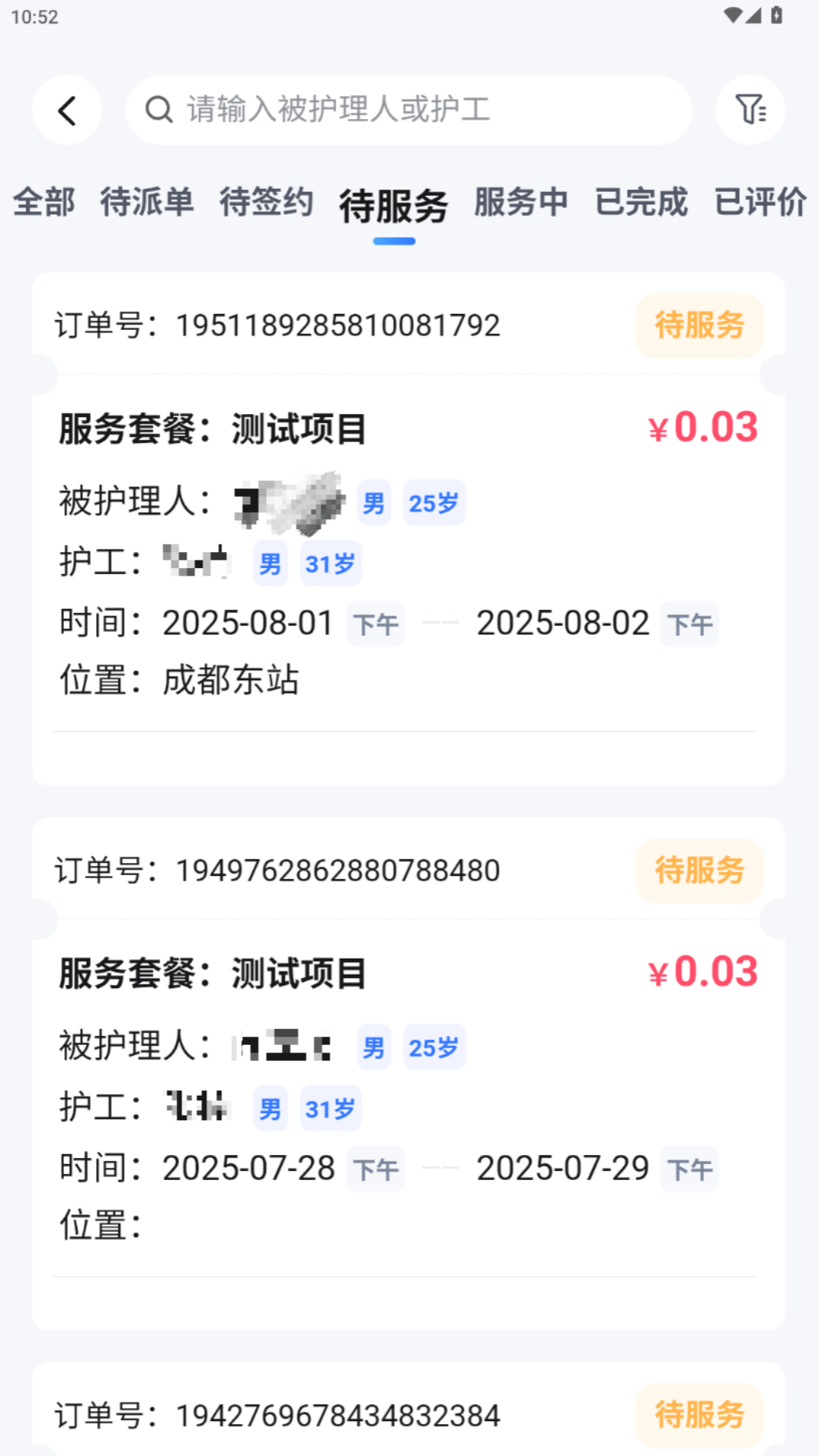Click the 下午 tag next to 2025-08-01
The image size is (819, 1456).
pyautogui.click(x=375, y=623)
